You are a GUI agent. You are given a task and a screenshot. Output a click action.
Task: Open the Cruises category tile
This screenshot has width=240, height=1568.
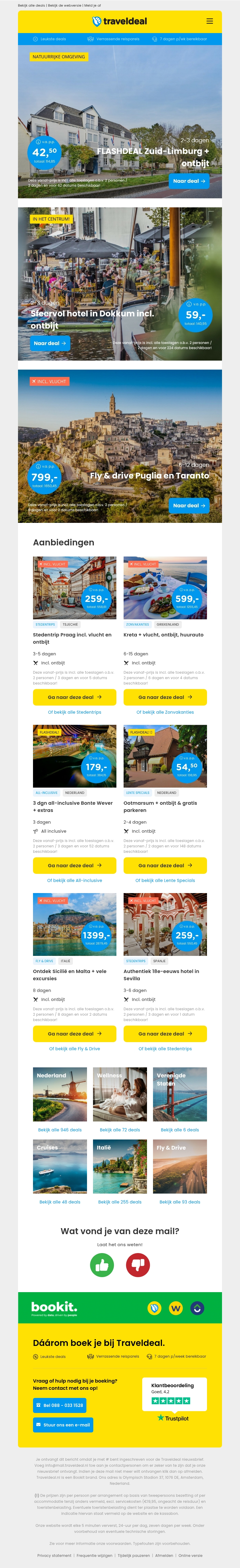(59, 1166)
